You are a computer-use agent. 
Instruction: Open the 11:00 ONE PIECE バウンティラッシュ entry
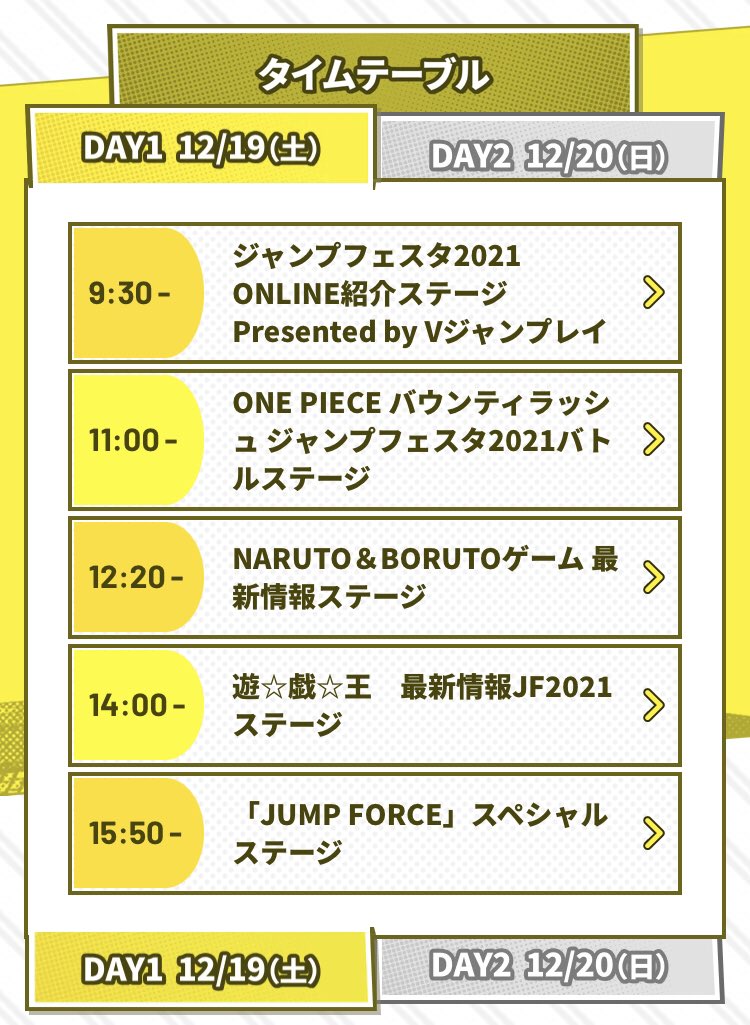375,440
